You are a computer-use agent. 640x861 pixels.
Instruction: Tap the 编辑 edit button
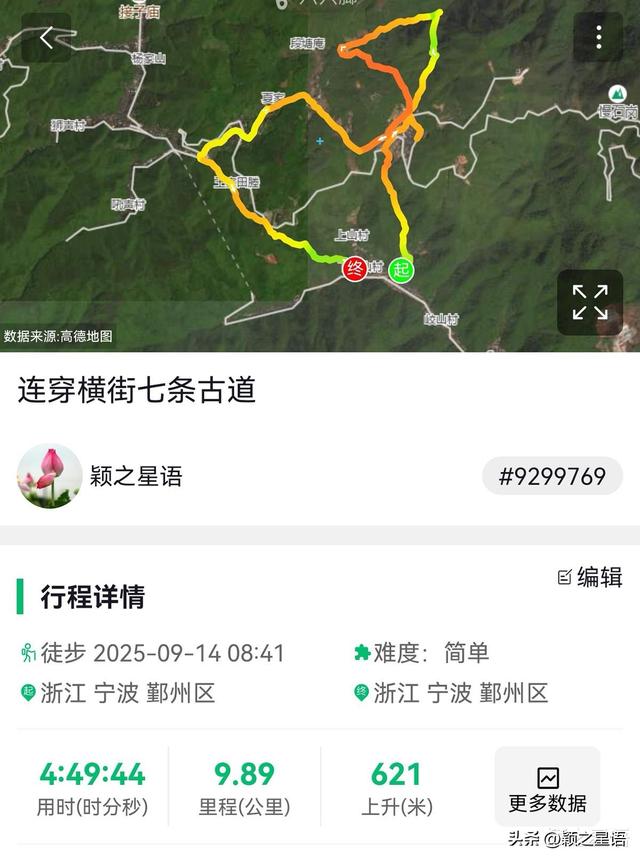click(x=590, y=577)
